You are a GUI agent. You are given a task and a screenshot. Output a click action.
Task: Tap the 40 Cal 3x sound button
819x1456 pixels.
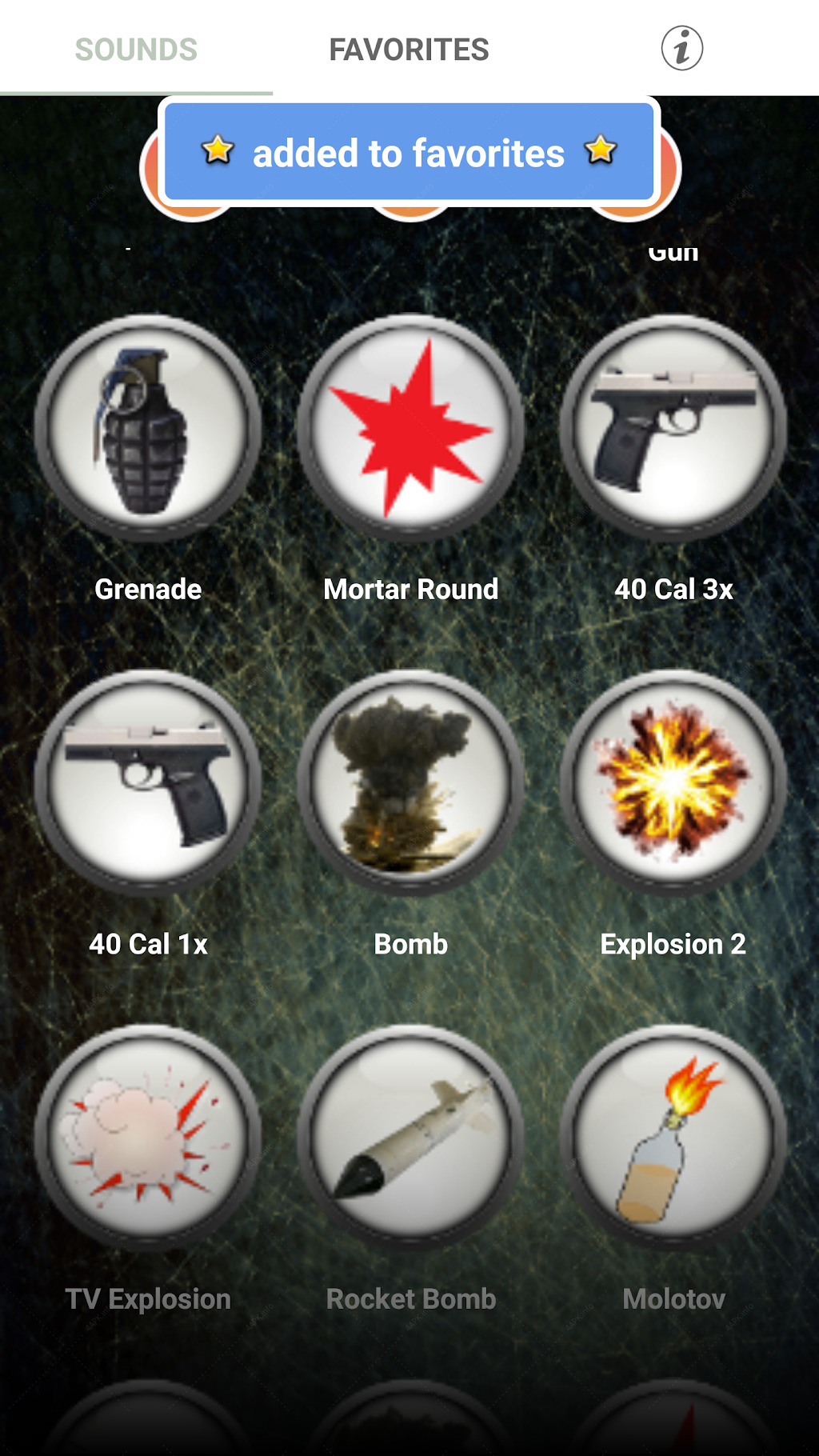(673, 428)
